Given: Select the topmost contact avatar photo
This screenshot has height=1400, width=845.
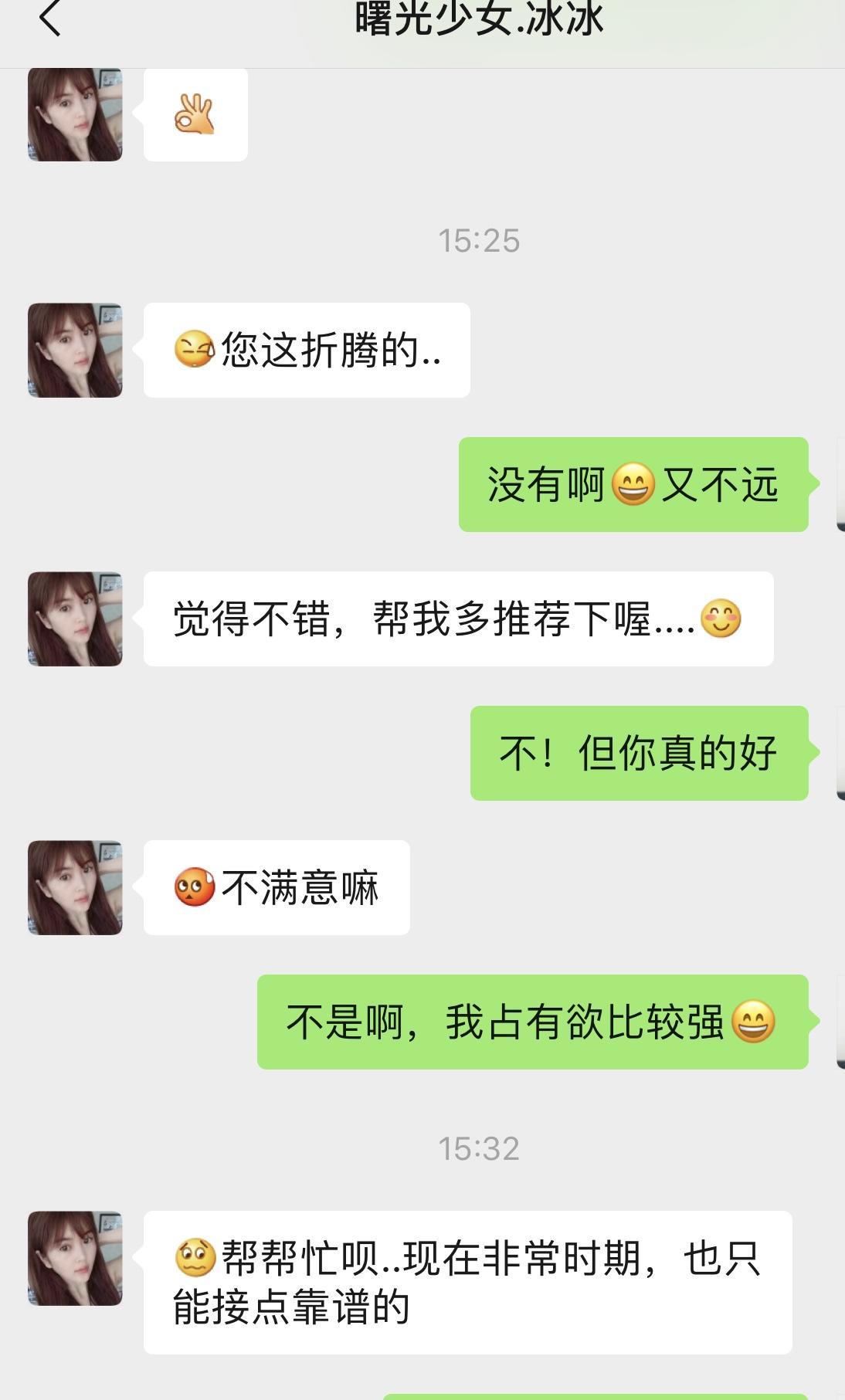Looking at the screenshot, I should [74, 114].
